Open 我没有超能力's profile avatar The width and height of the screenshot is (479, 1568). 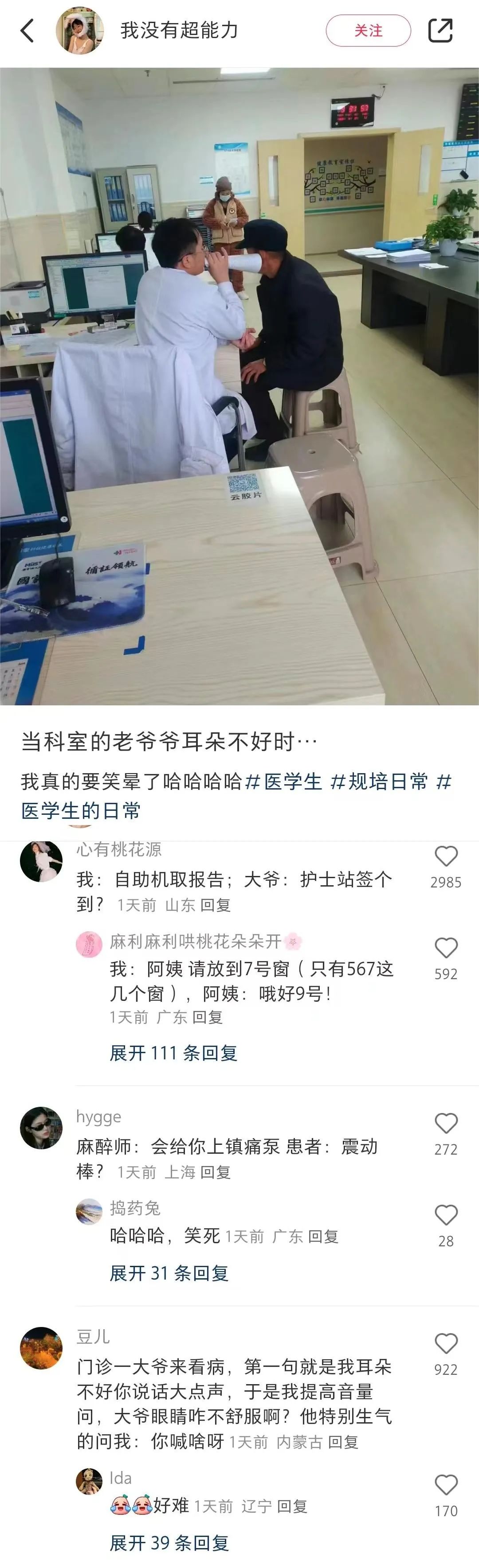80,31
